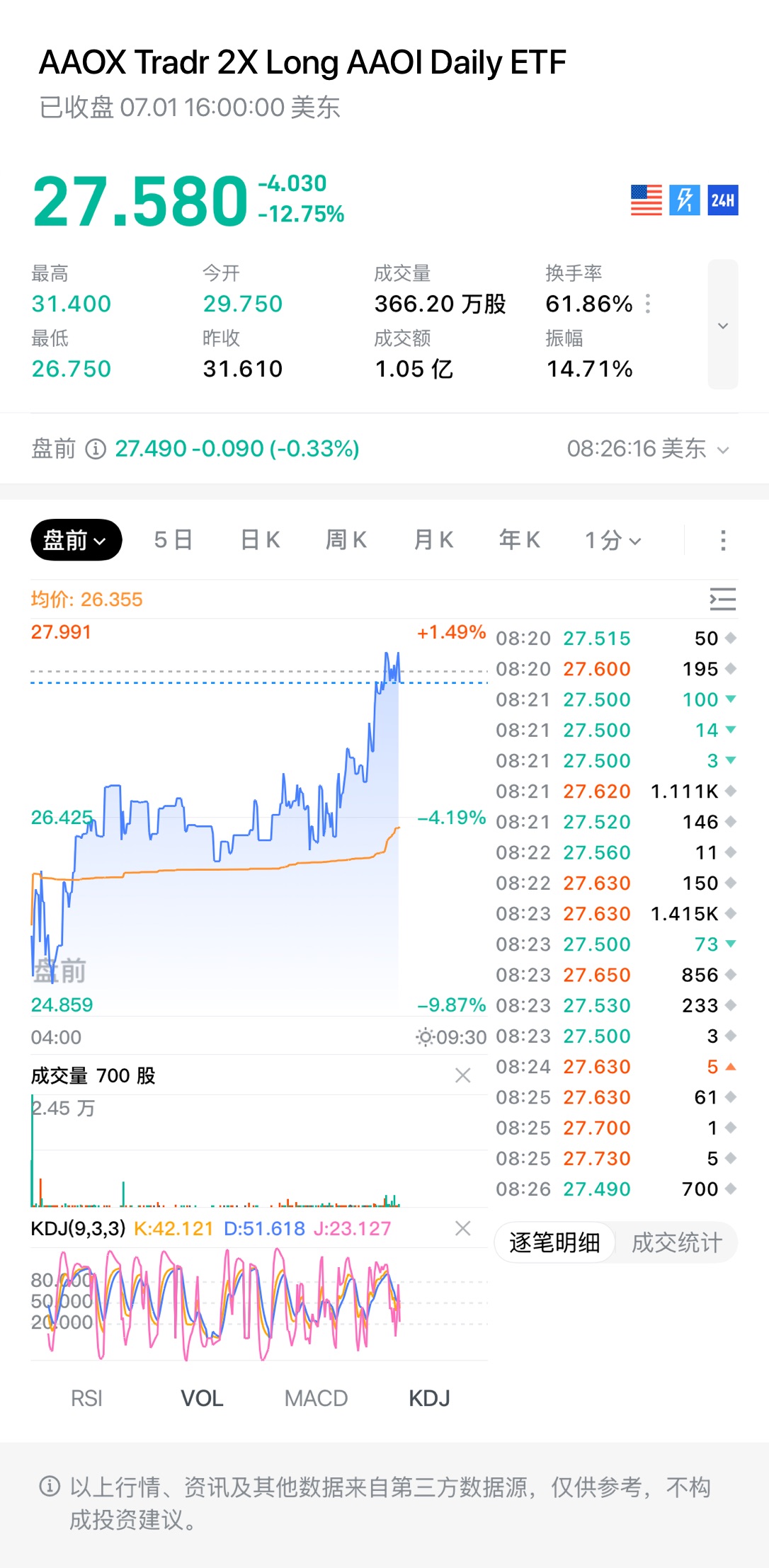
Task: Show the 月K chart
Action: (433, 540)
